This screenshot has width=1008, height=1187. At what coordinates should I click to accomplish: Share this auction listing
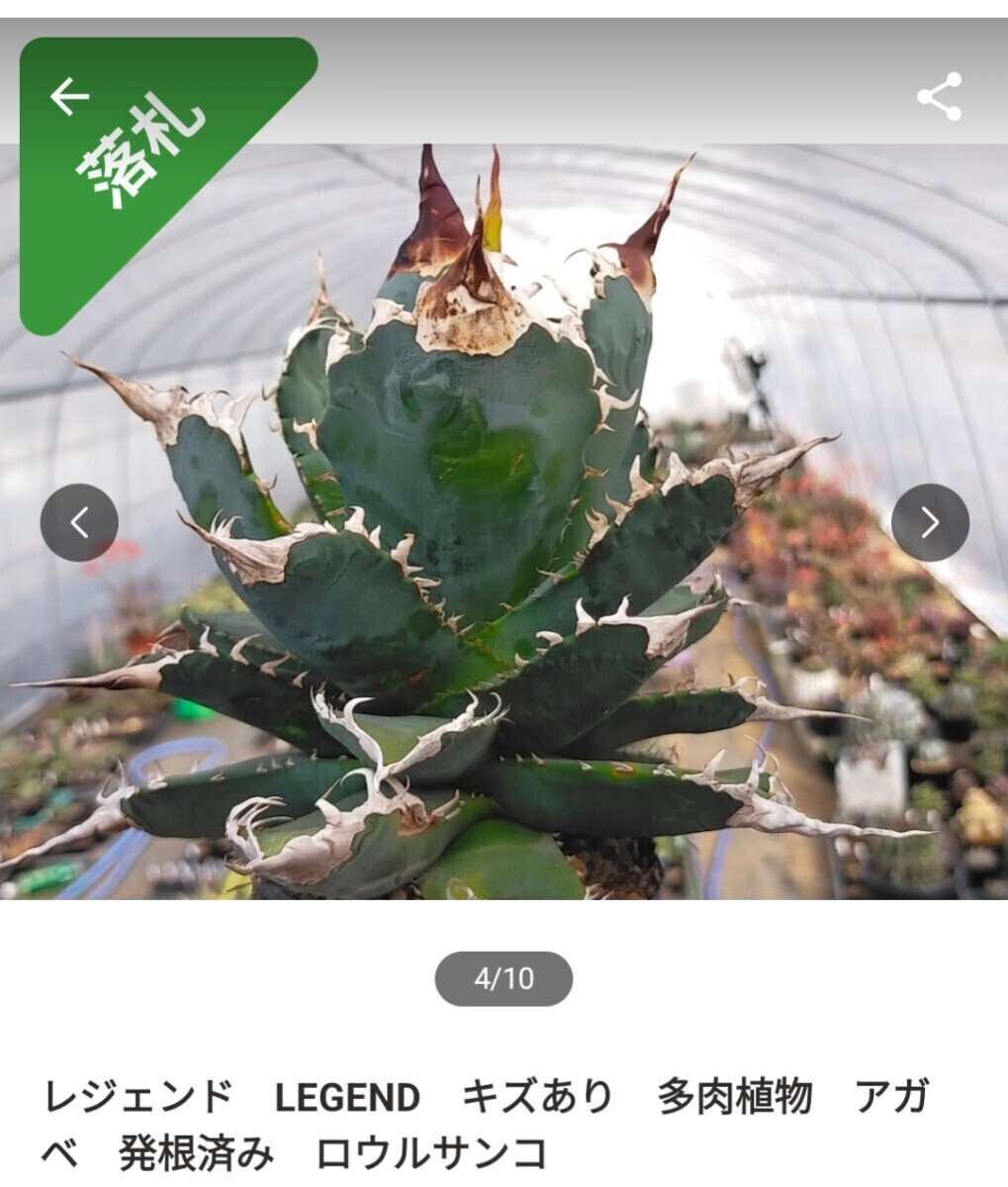click(x=939, y=97)
